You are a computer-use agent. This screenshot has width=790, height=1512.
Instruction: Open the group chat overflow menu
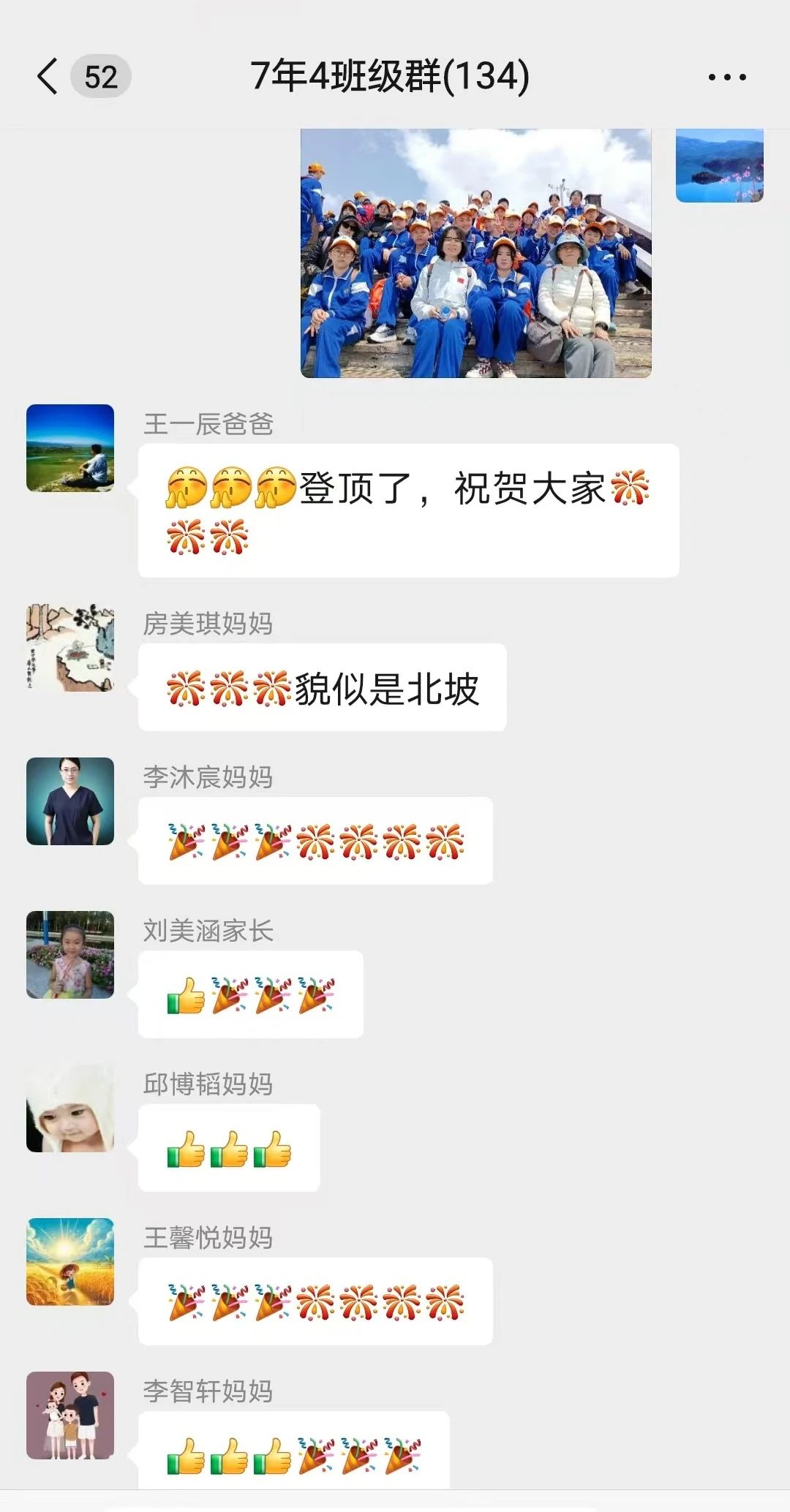tap(727, 77)
